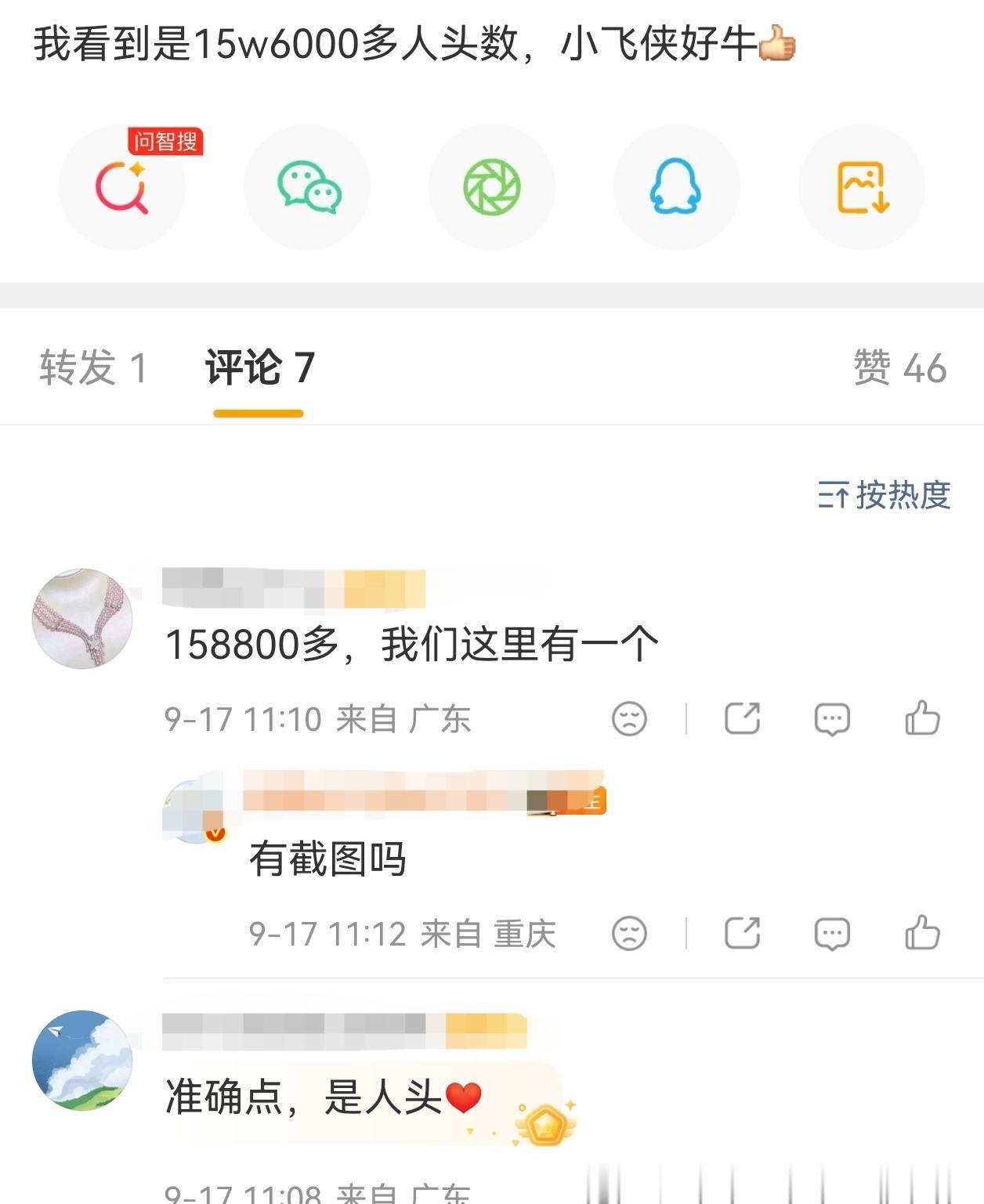Open the 赞 46 likes tab
984x1204 pixels.
click(899, 367)
